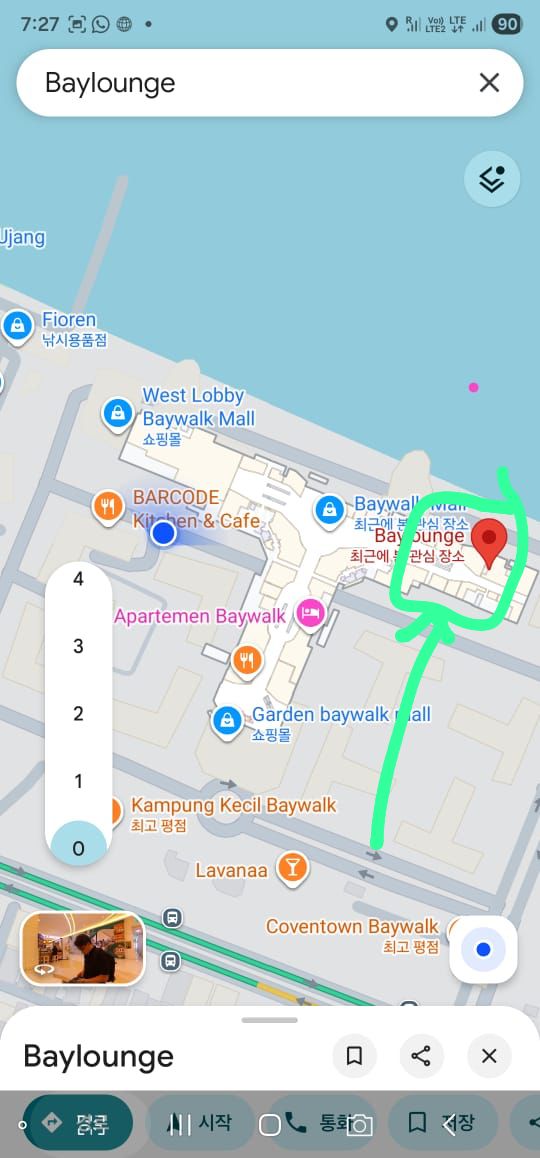Tap the 시작 start navigation button

[199, 1124]
